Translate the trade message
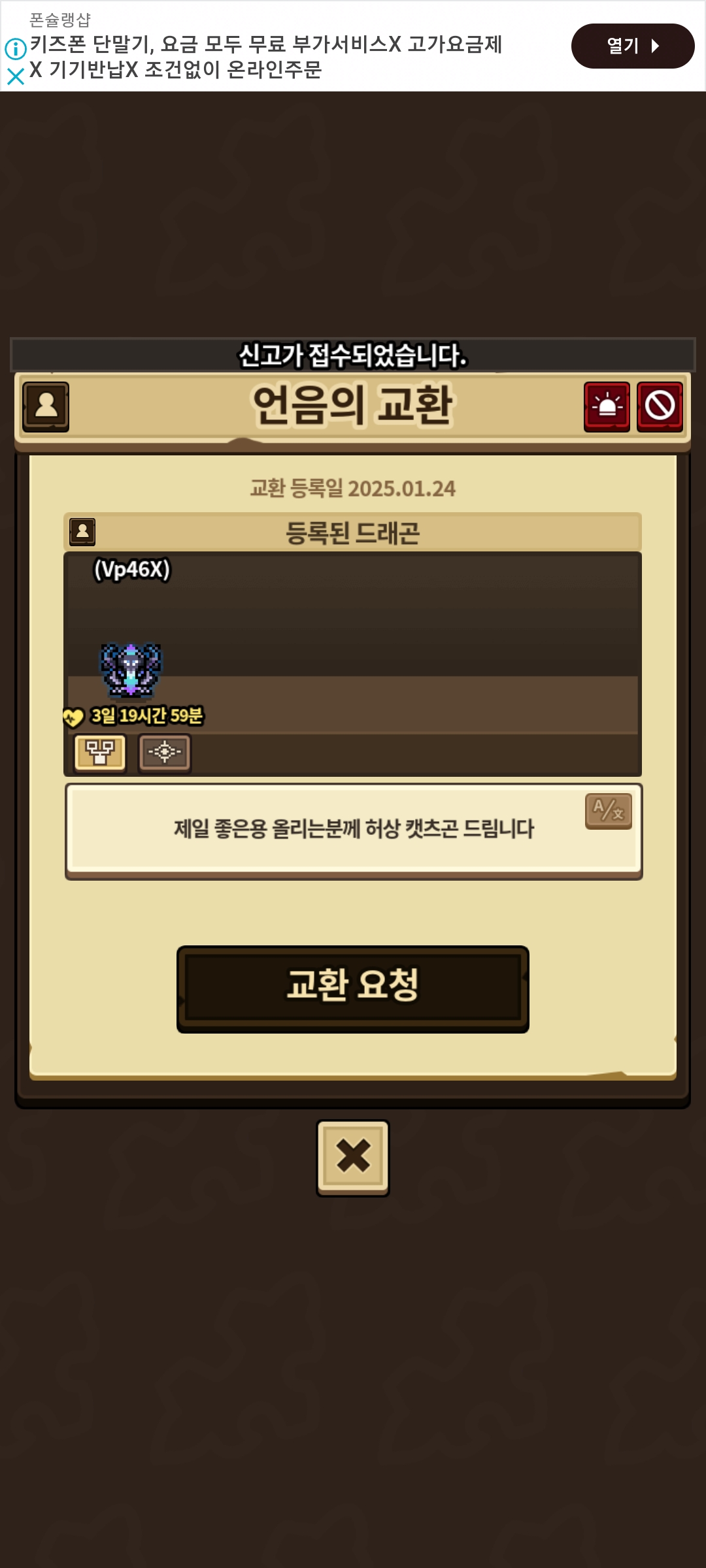This screenshot has width=706, height=1568. click(608, 811)
